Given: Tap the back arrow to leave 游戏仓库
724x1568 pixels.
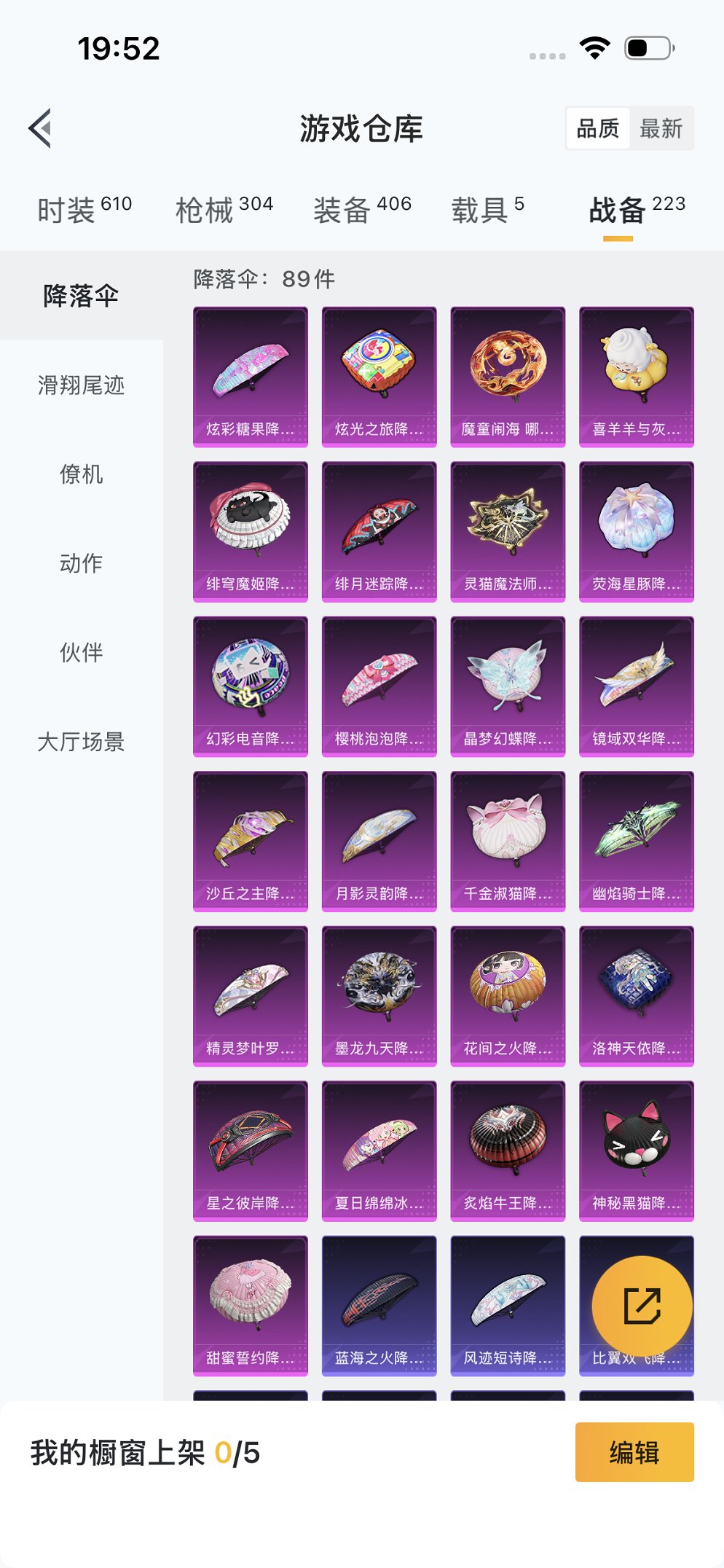Looking at the screenshot, I should [x=40, y=128].
